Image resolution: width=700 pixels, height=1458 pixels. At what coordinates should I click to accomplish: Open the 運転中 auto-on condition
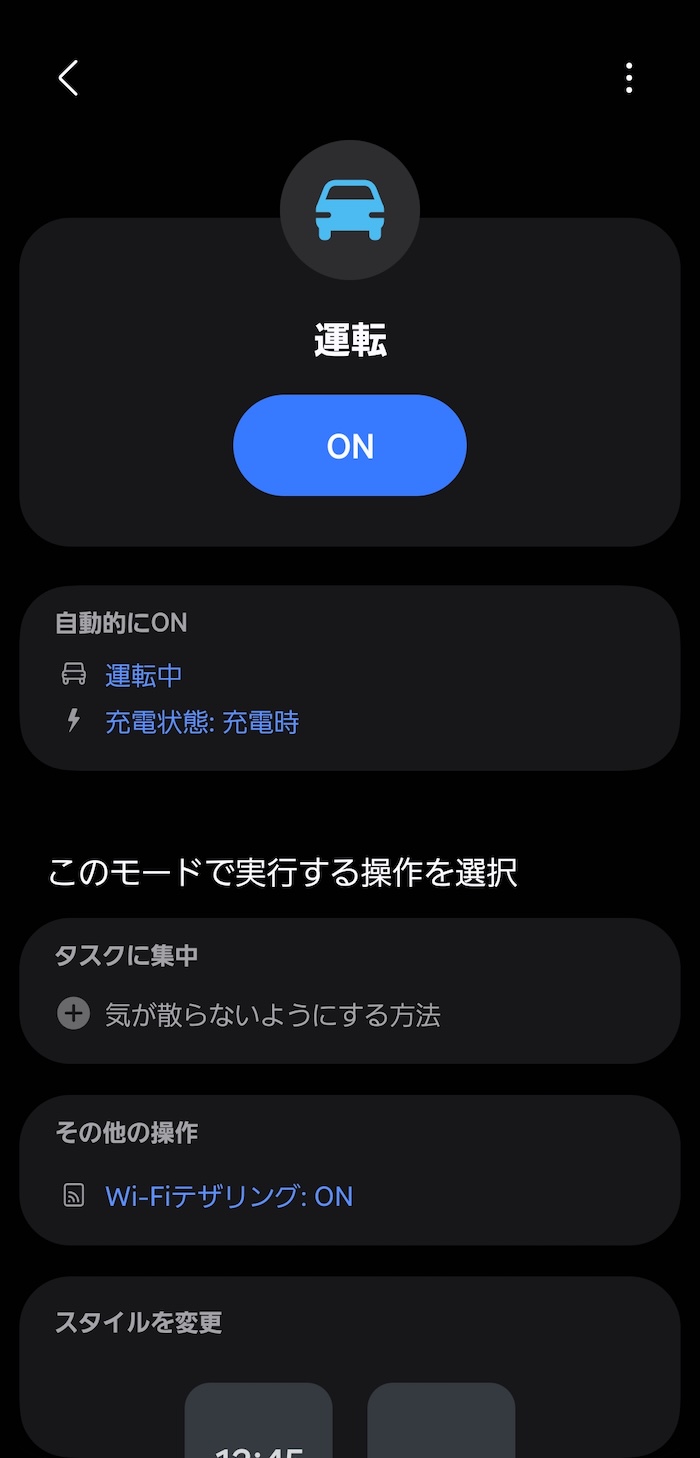[x=144, y=675]
